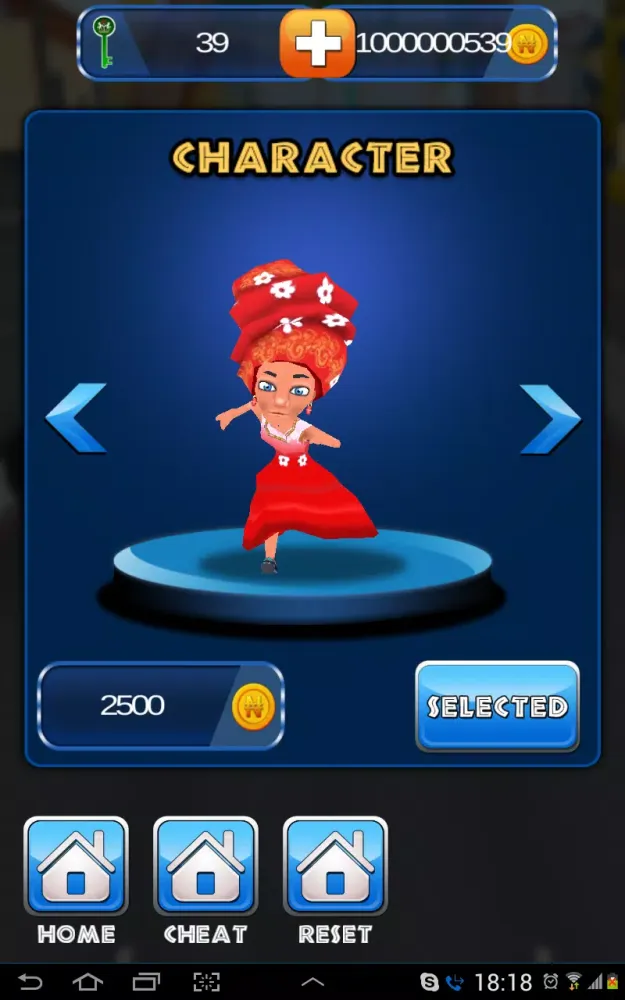This screenshot has width=625, height=1000.
Task: Open the Cheat option
Action: tap(205, 866)
